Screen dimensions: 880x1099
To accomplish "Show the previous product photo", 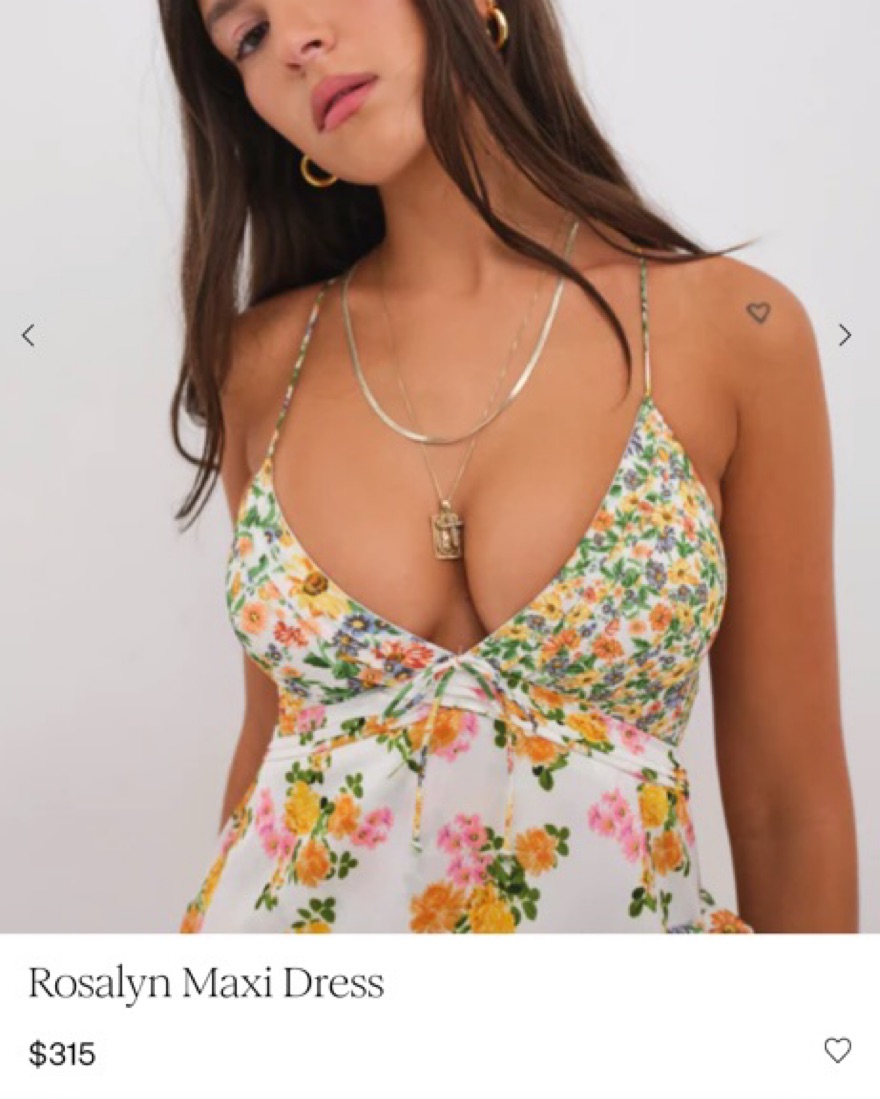I will (28, 336).
